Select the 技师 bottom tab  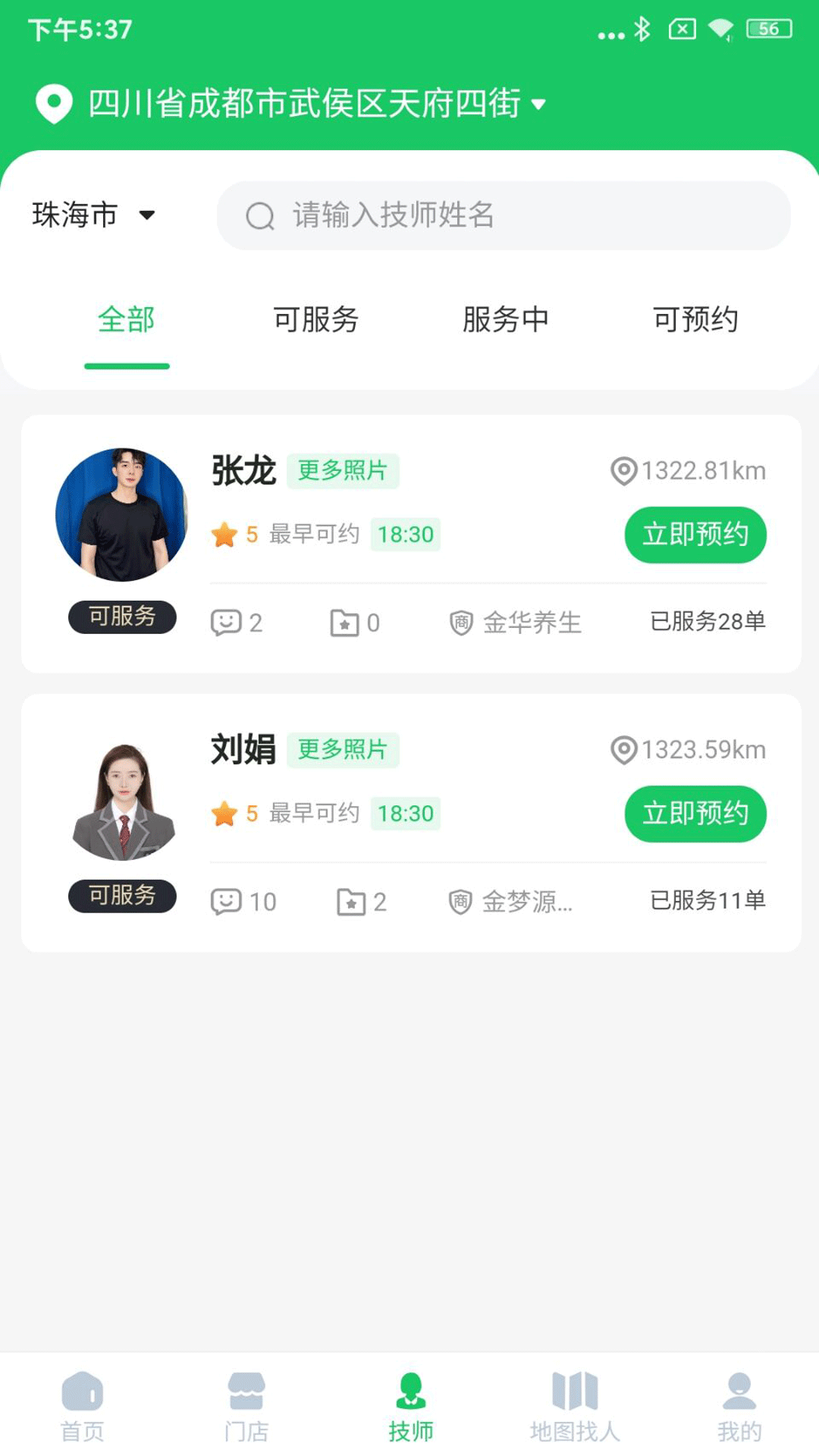[x=410, y=1407]
